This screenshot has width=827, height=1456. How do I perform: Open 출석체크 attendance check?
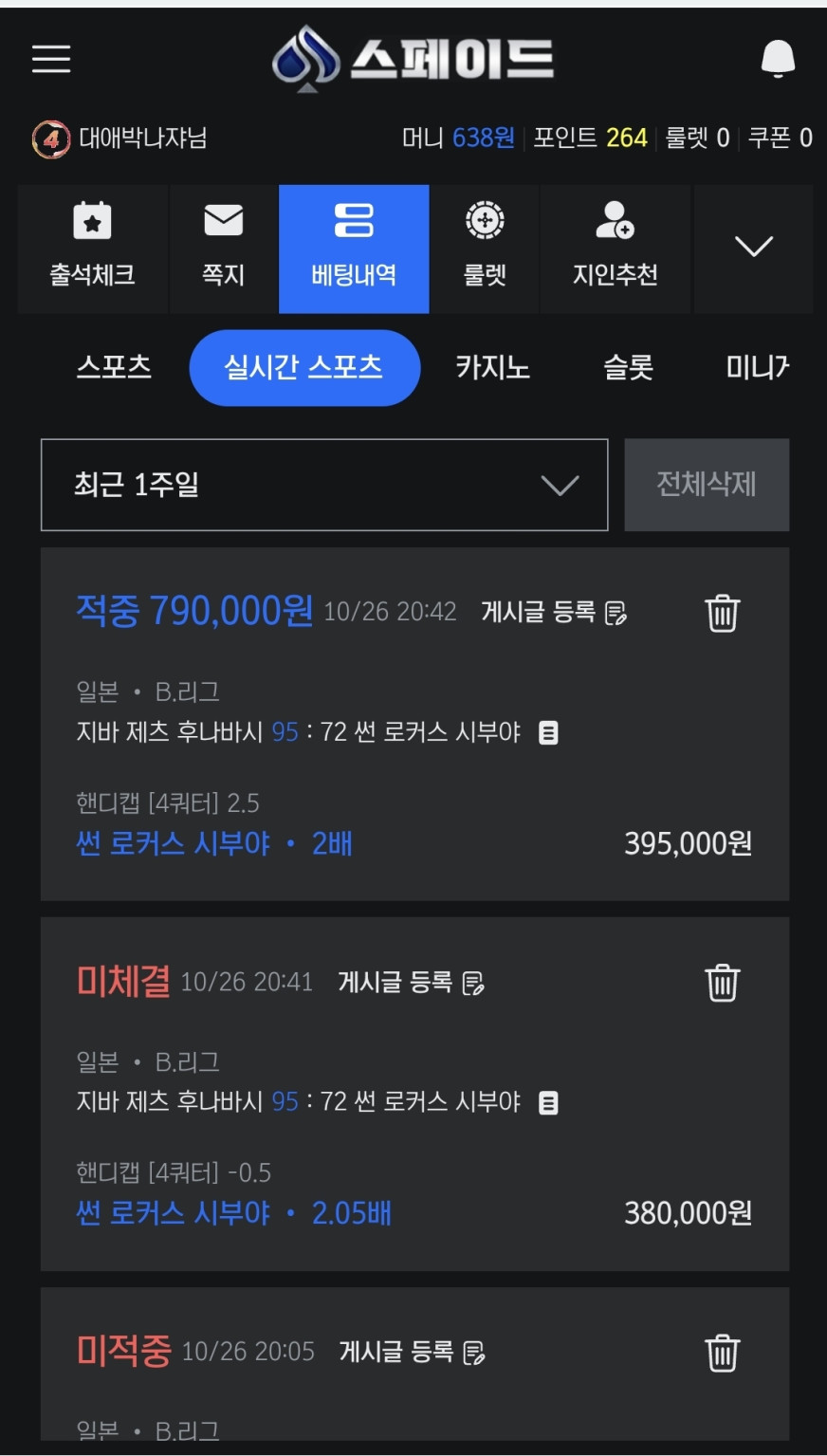(x=93, y=249)
